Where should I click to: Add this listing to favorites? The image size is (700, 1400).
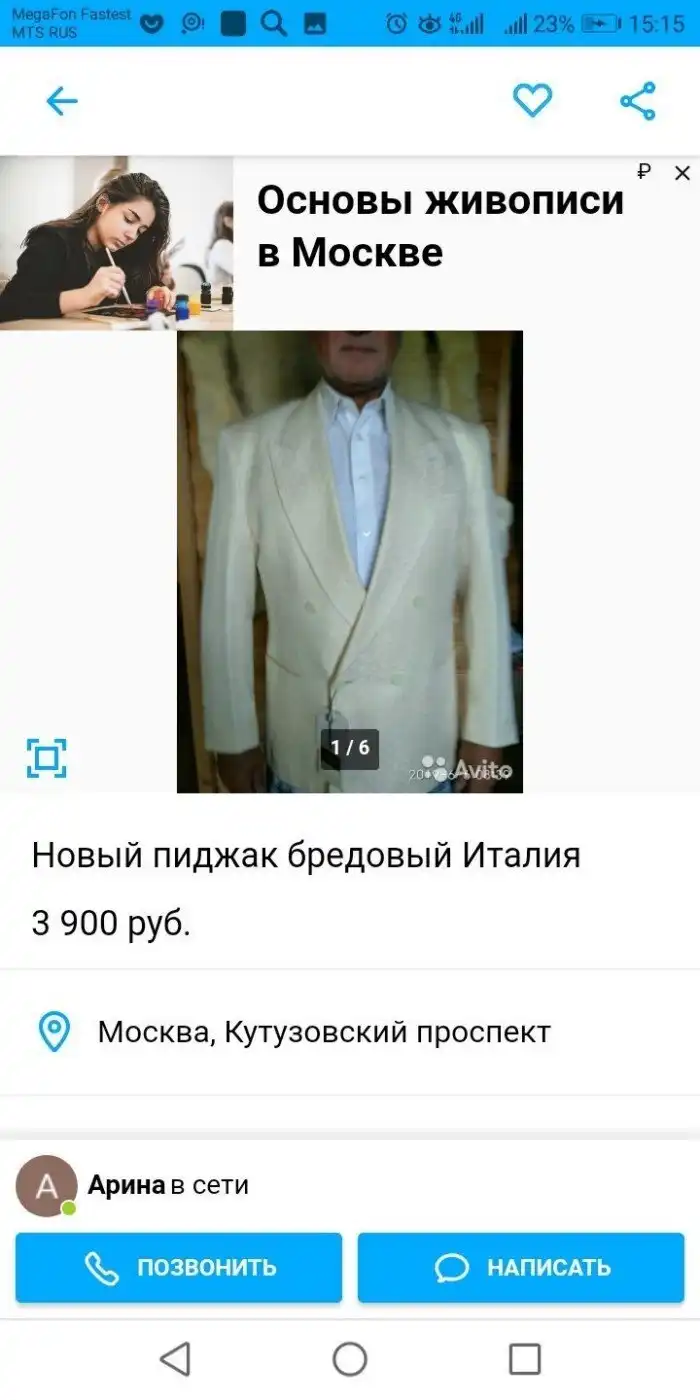point(532,100)
